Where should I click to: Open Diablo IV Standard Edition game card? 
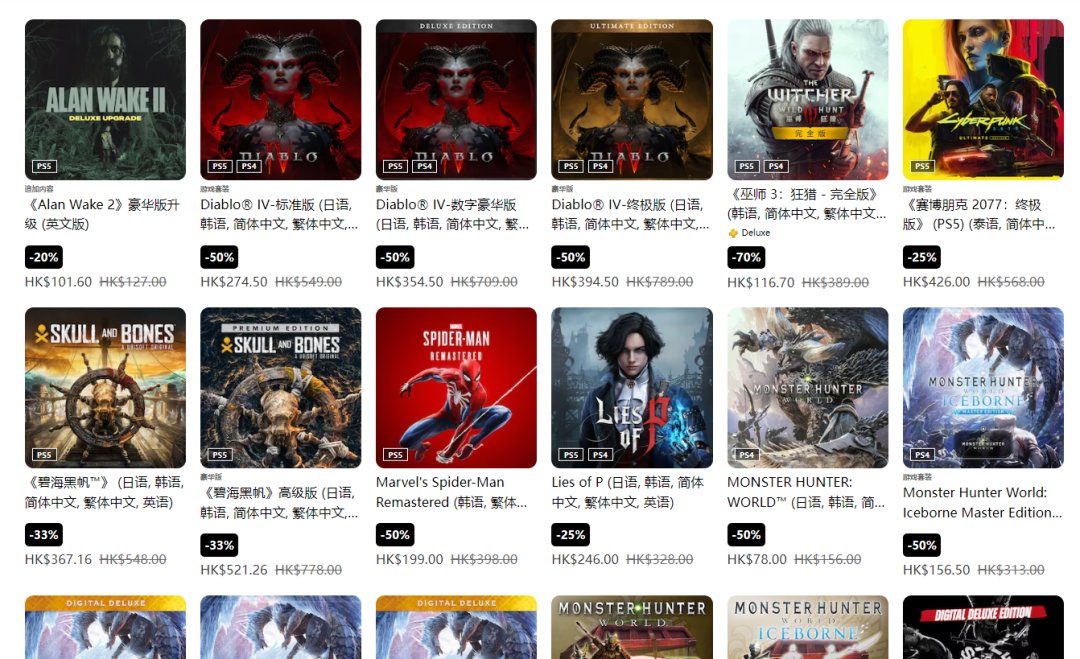(x=281, y=100)
